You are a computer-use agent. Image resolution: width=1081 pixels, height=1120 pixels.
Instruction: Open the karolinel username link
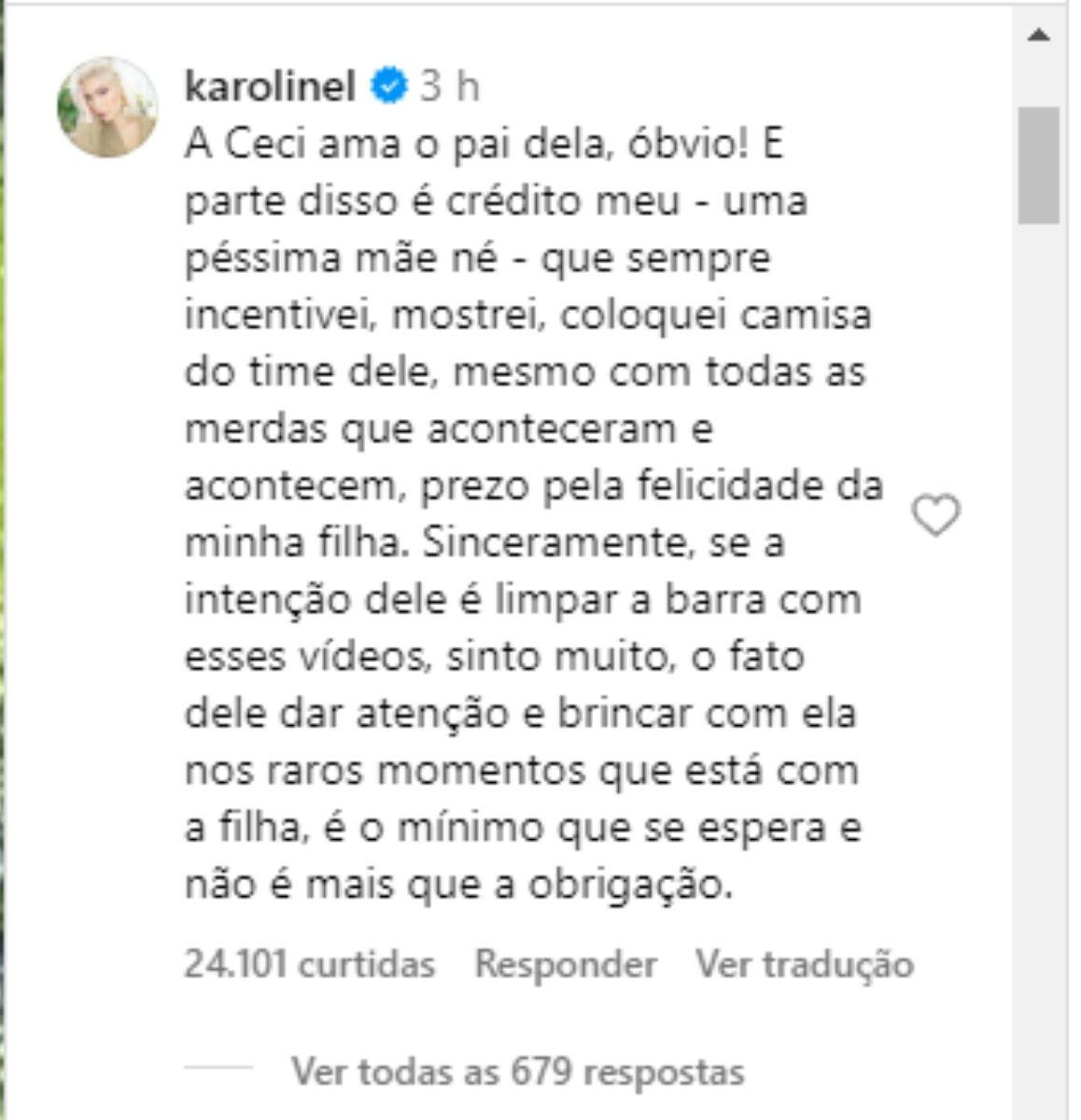270,87
